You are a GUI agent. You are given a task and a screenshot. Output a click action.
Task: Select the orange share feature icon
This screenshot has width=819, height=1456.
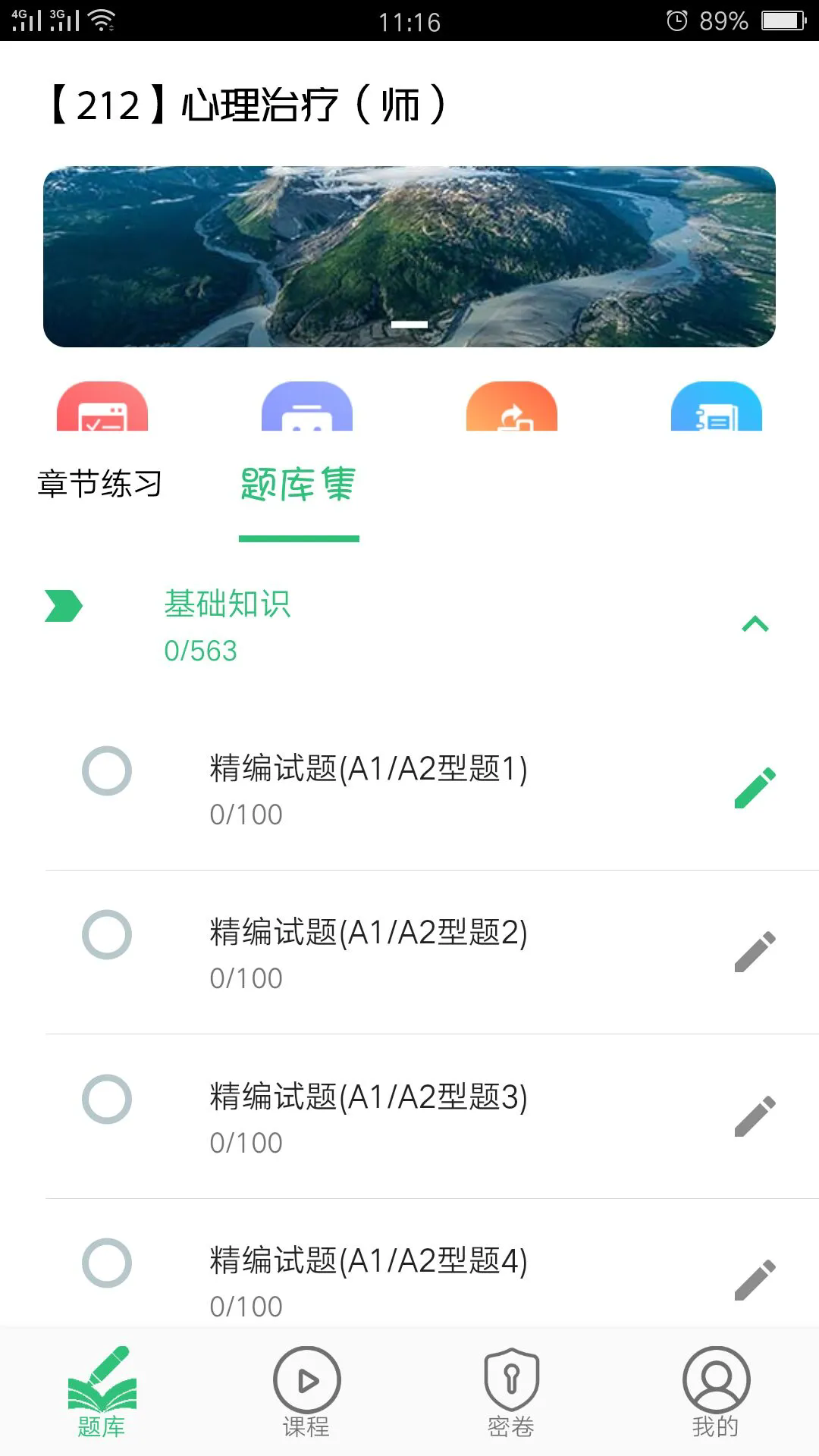pos(512,409)
